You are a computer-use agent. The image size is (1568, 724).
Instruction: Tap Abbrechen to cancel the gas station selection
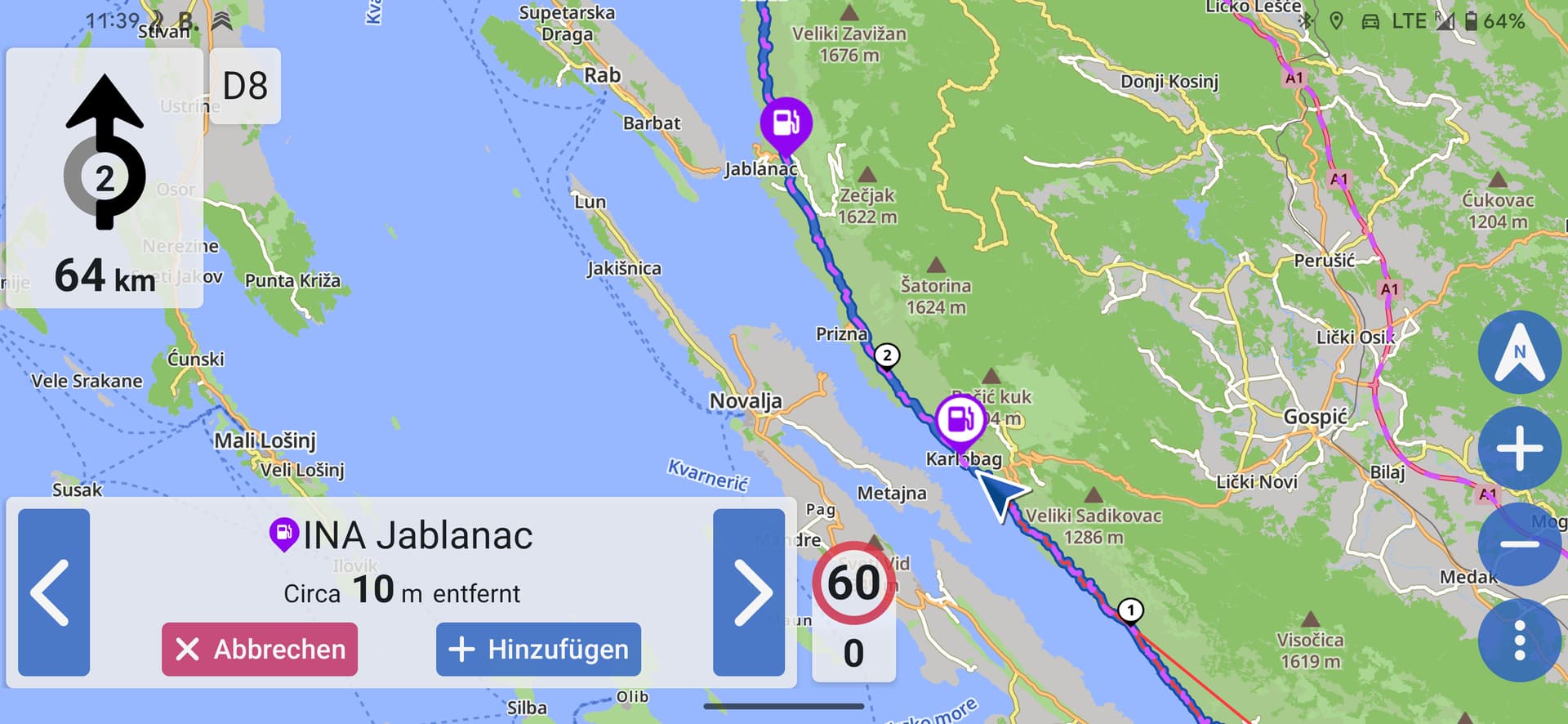(x=260, y=649)
